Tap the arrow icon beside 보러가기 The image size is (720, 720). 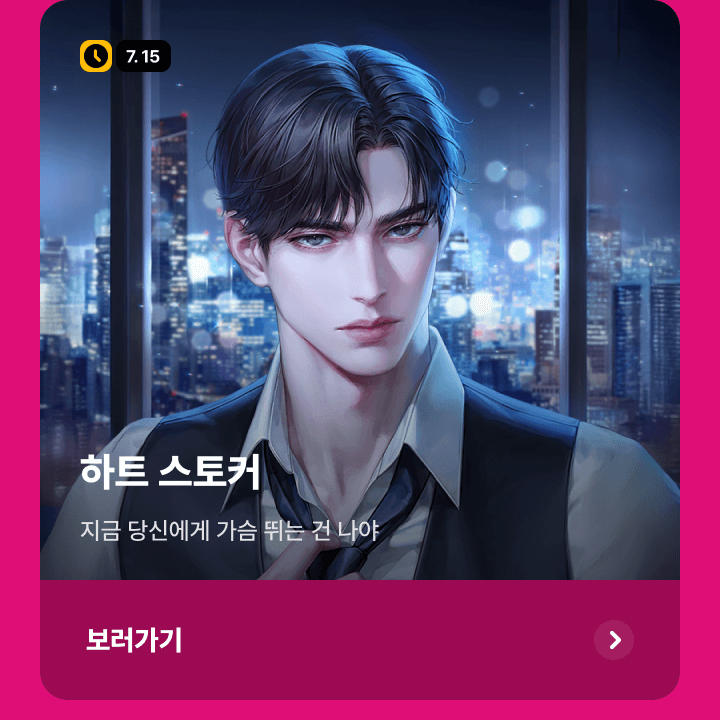[614, 640]
